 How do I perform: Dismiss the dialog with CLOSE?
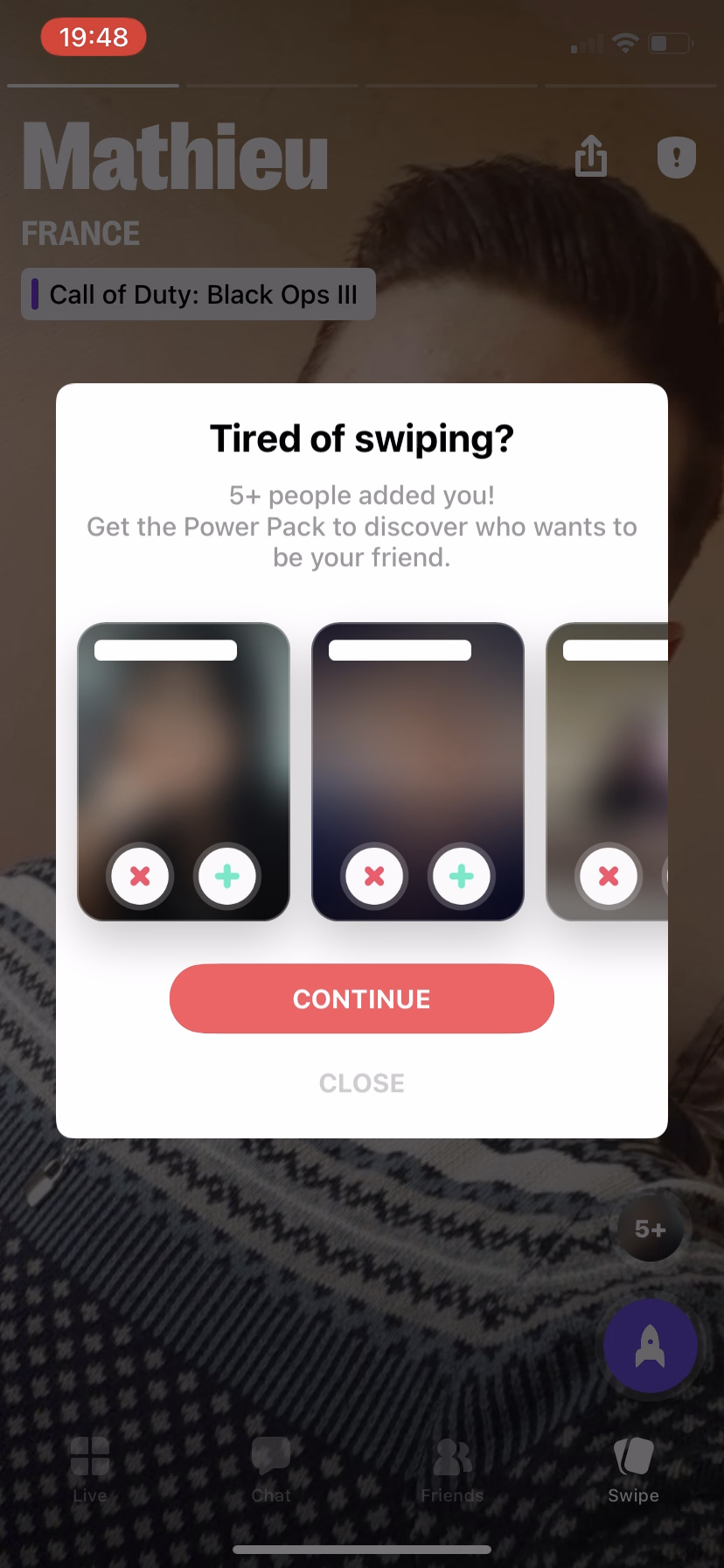[361, 1083]
